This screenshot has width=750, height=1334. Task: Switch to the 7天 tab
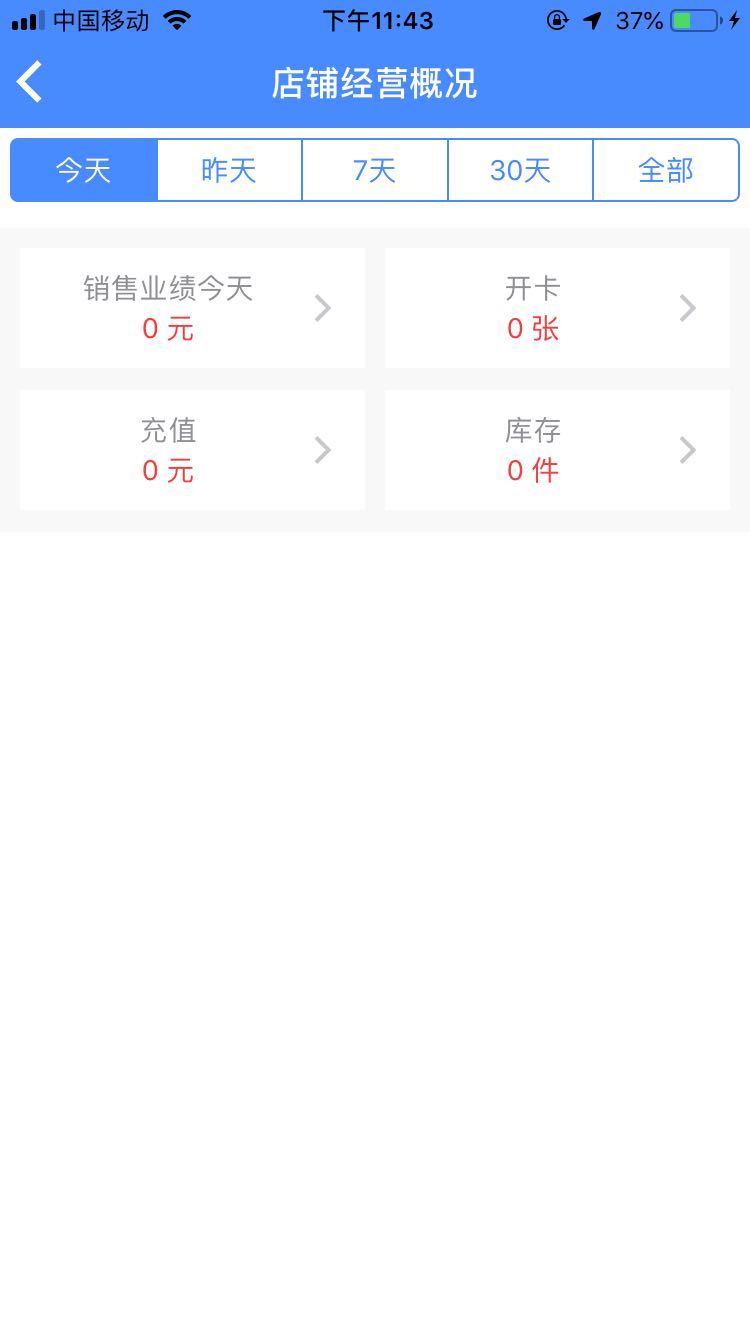375,170
